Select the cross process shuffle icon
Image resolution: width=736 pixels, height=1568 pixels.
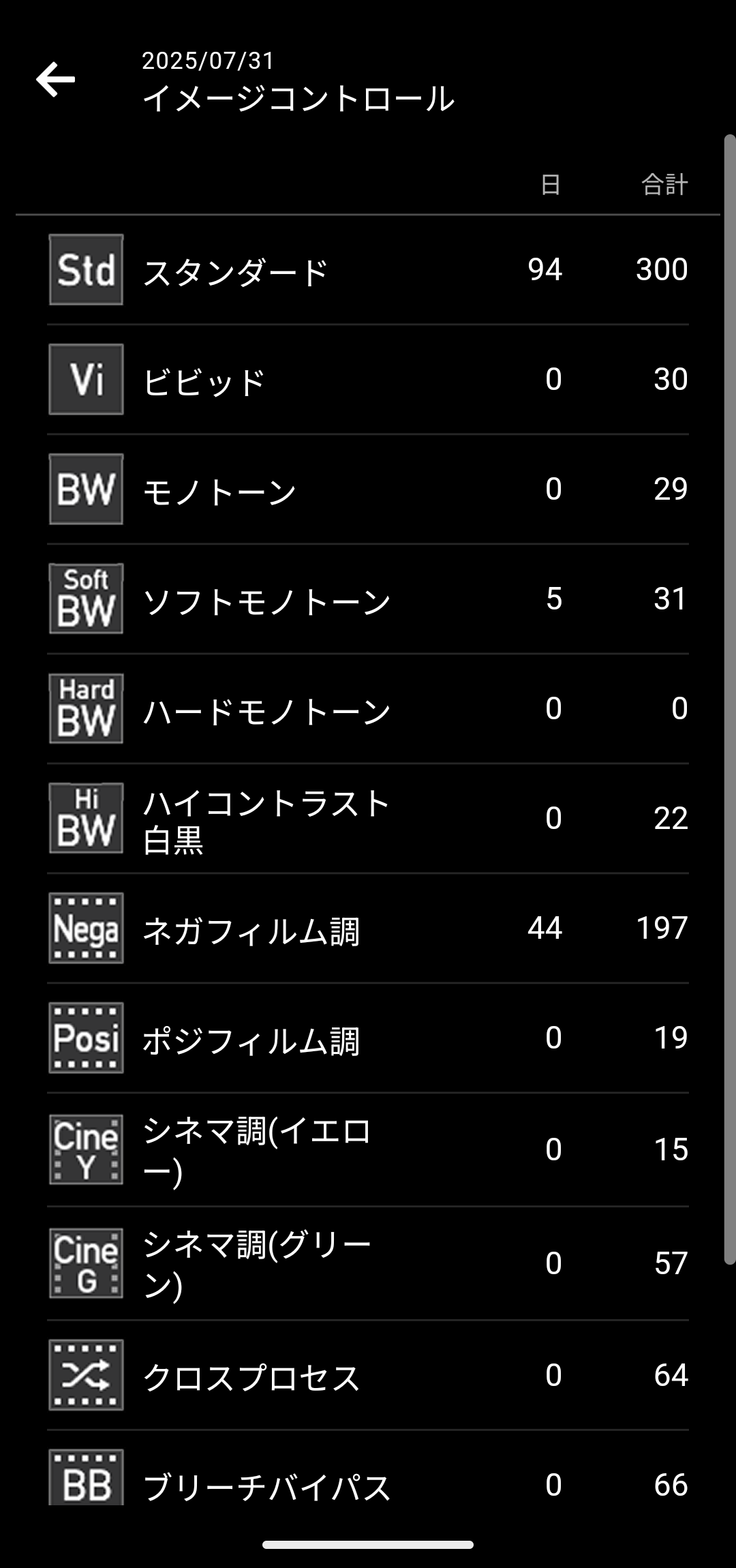pos(86,1374)
